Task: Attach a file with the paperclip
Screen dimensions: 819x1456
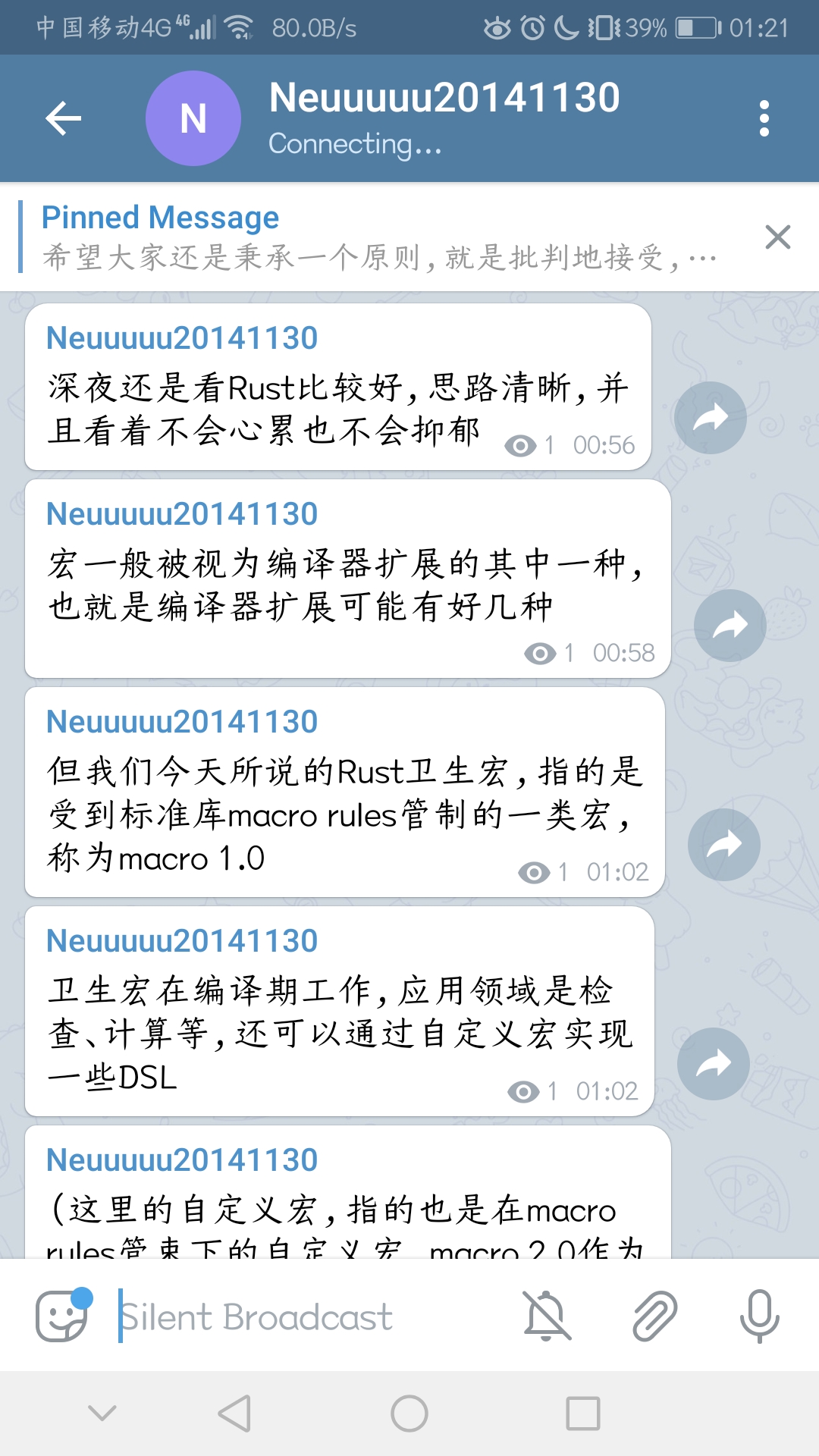Action: pyautogui.click(x=654, y=1316)
